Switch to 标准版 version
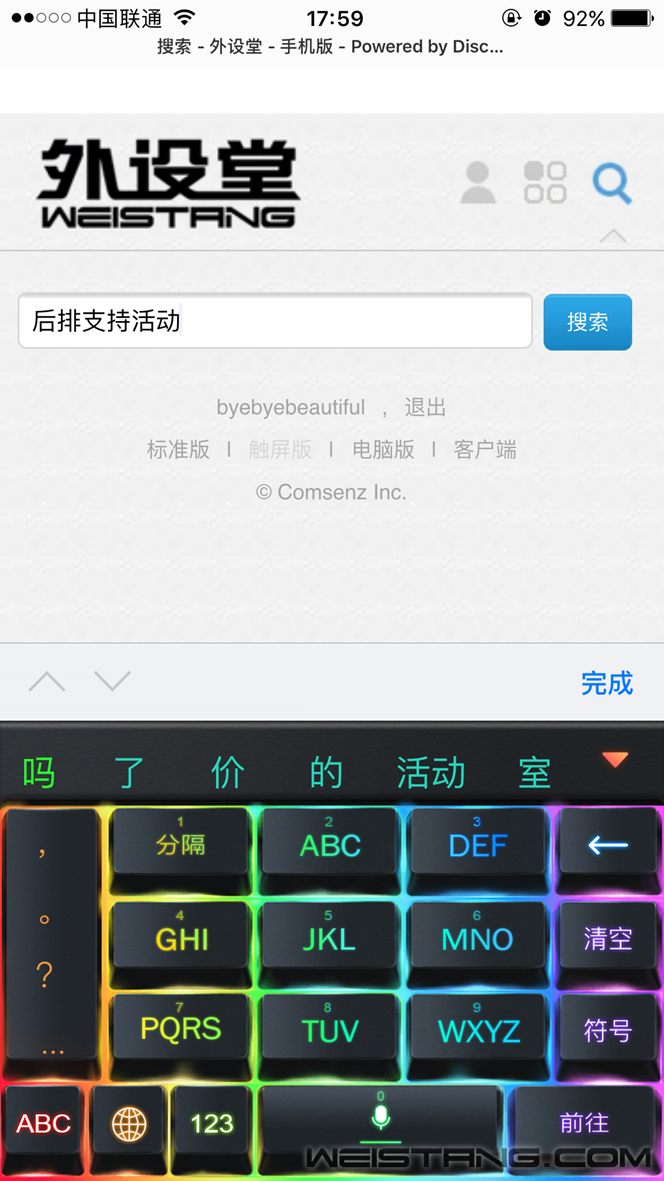The height and width of the screenshot is (1181, 664). [x=178, y=450]
